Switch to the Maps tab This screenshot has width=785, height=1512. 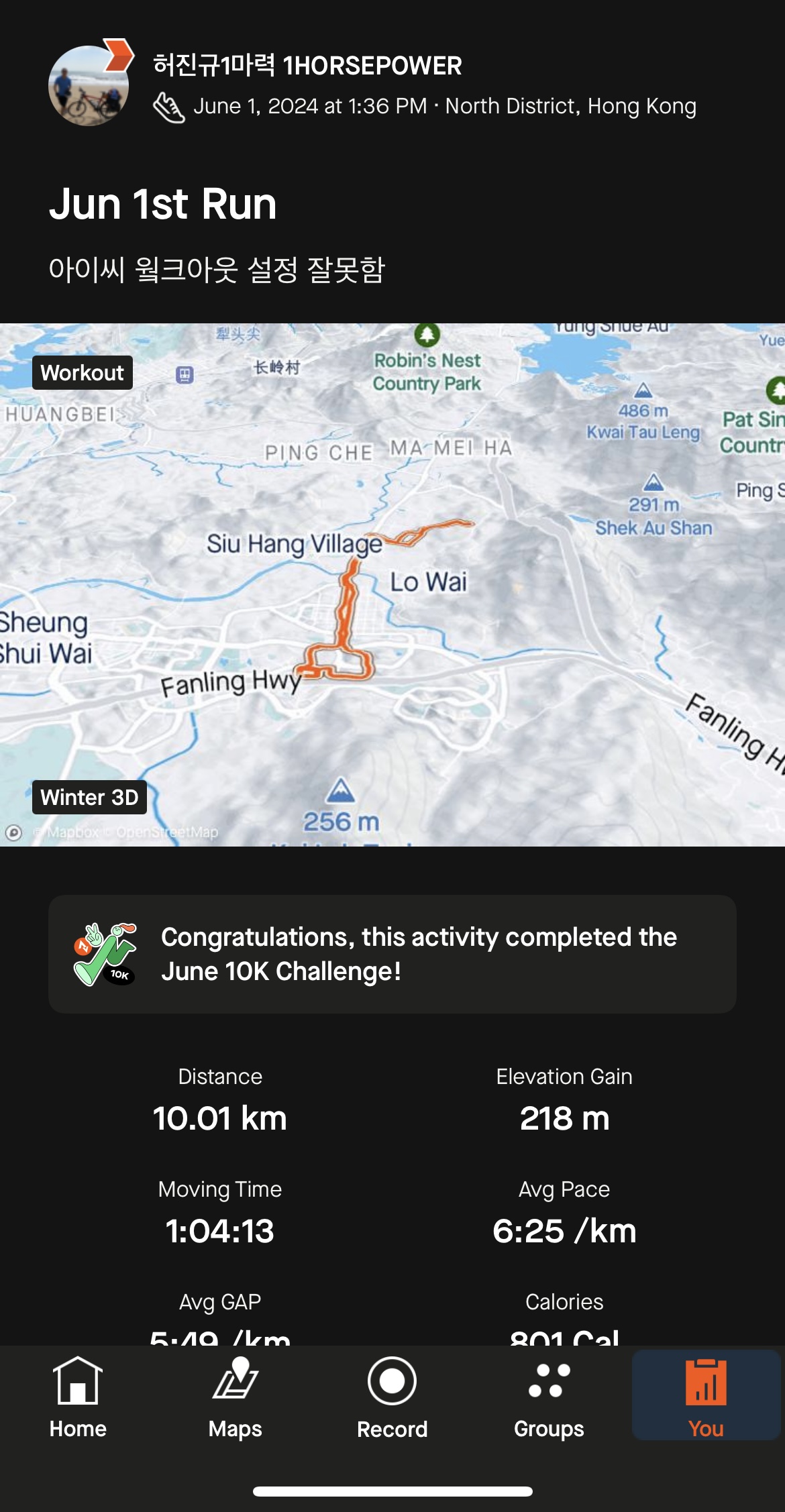pos(235,1397)
